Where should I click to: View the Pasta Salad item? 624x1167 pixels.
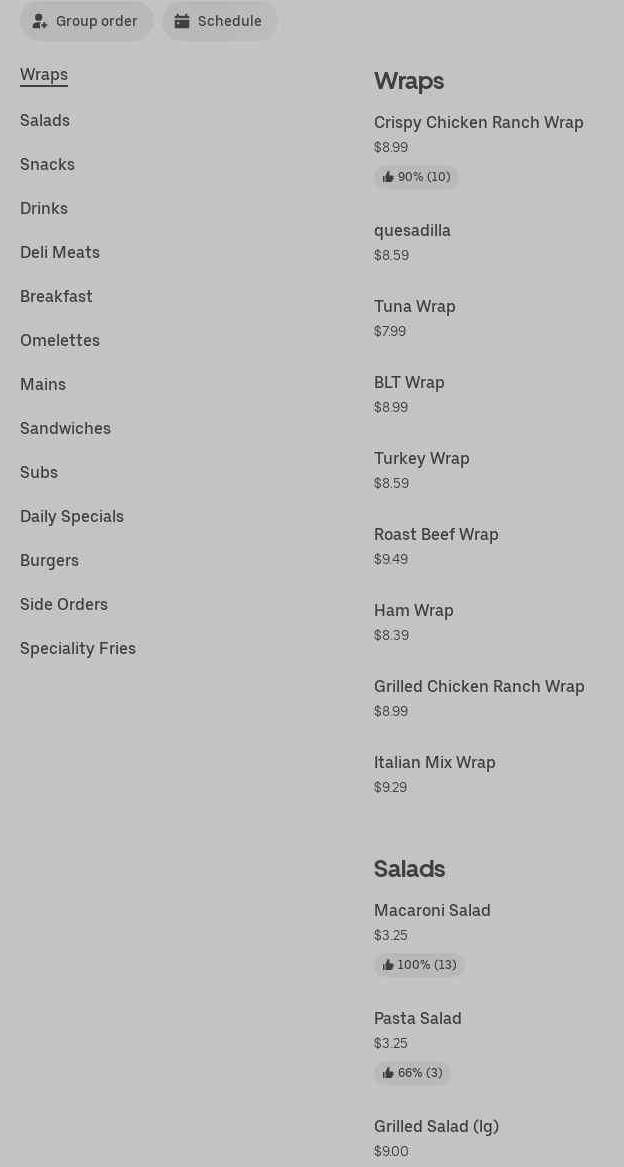point(417,1018)
